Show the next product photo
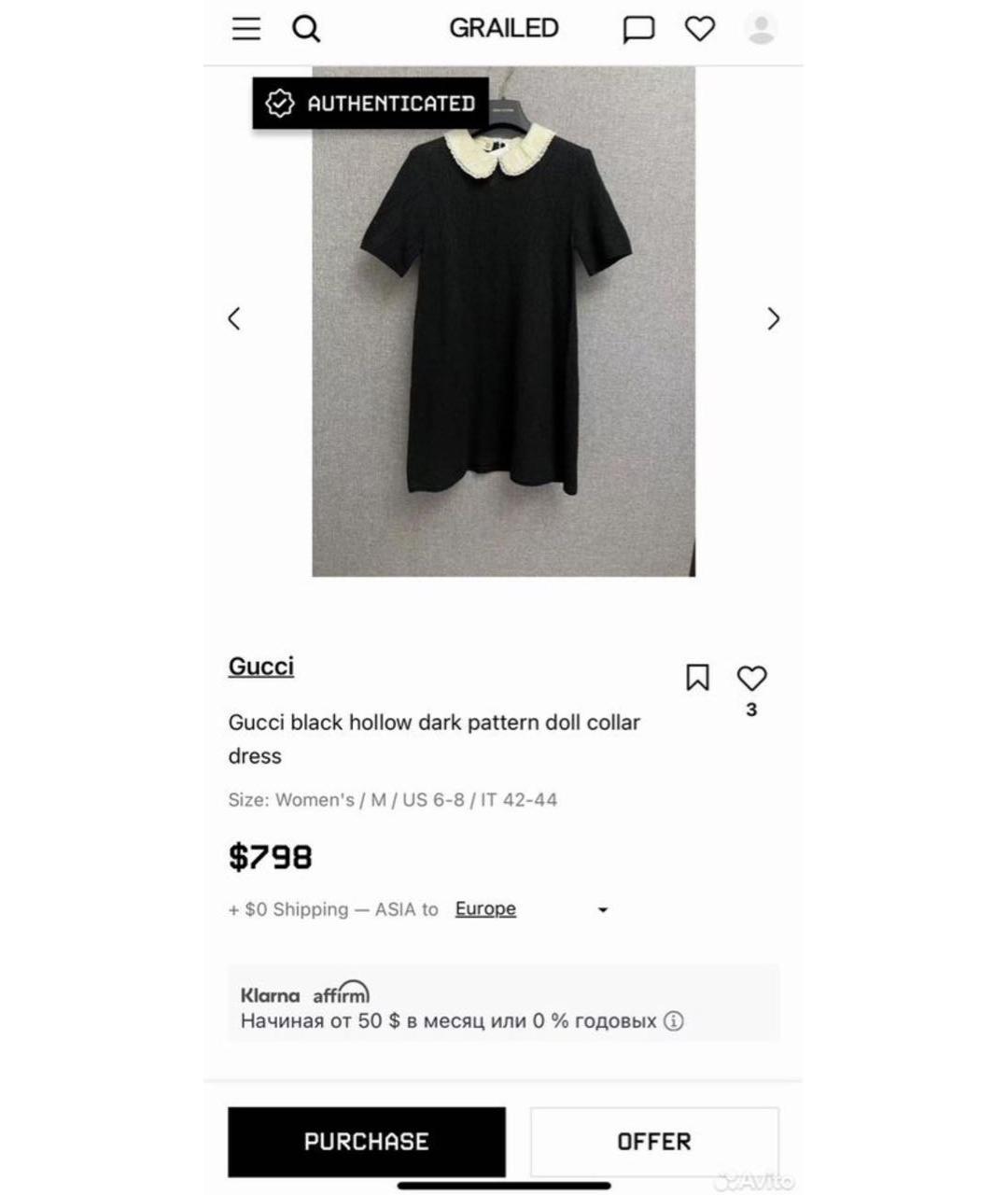1008x1195 pixels. click(773, 319)
